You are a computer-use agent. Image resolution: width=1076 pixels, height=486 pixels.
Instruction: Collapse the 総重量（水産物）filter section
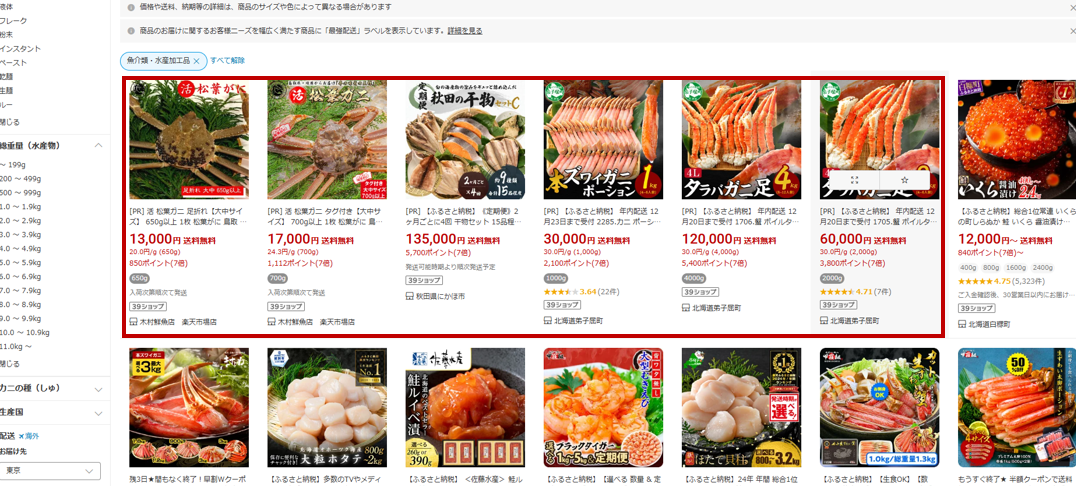pyautogui.click(x=98, y=145)
